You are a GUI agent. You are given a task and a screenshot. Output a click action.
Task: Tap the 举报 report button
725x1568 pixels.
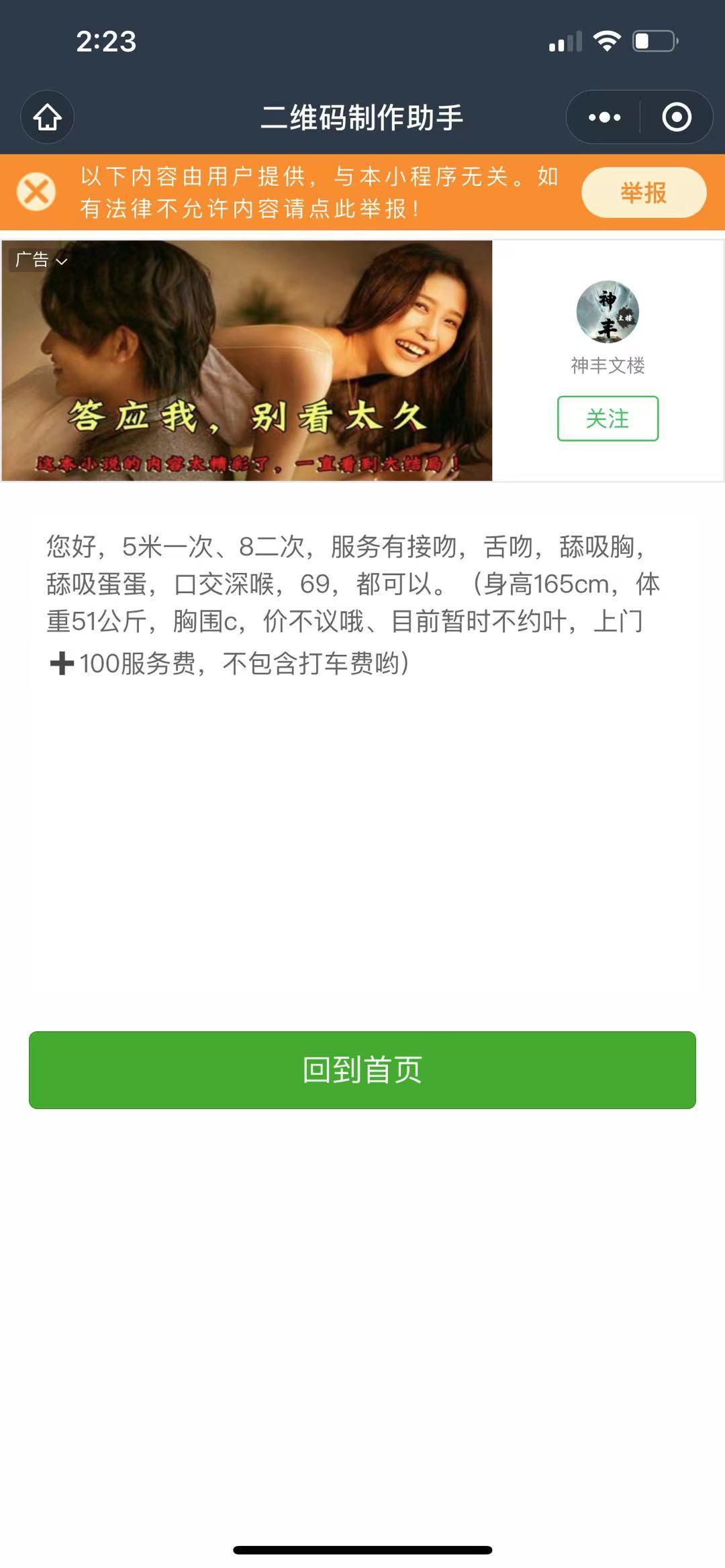643,193
